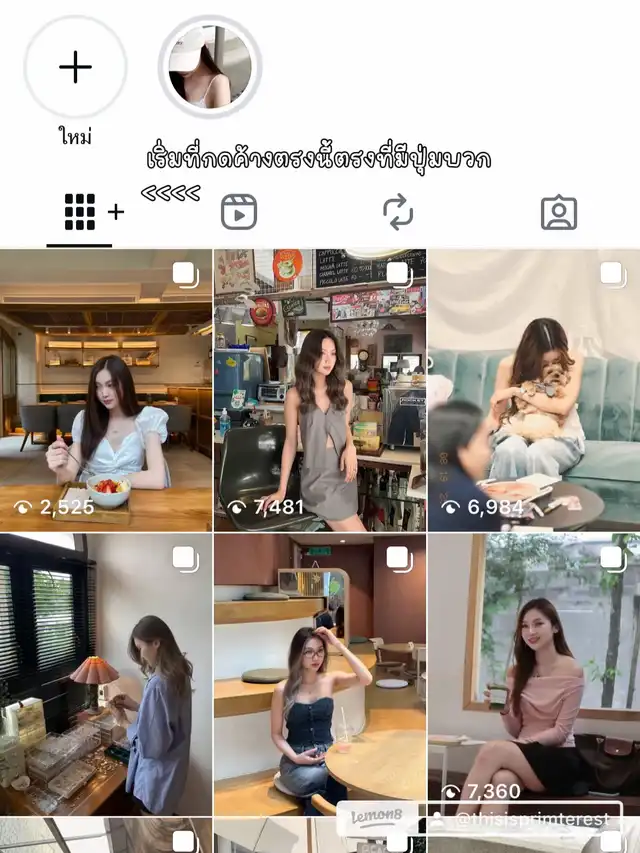Open the story highlight with the white cap photo

[x=210, y=67]
